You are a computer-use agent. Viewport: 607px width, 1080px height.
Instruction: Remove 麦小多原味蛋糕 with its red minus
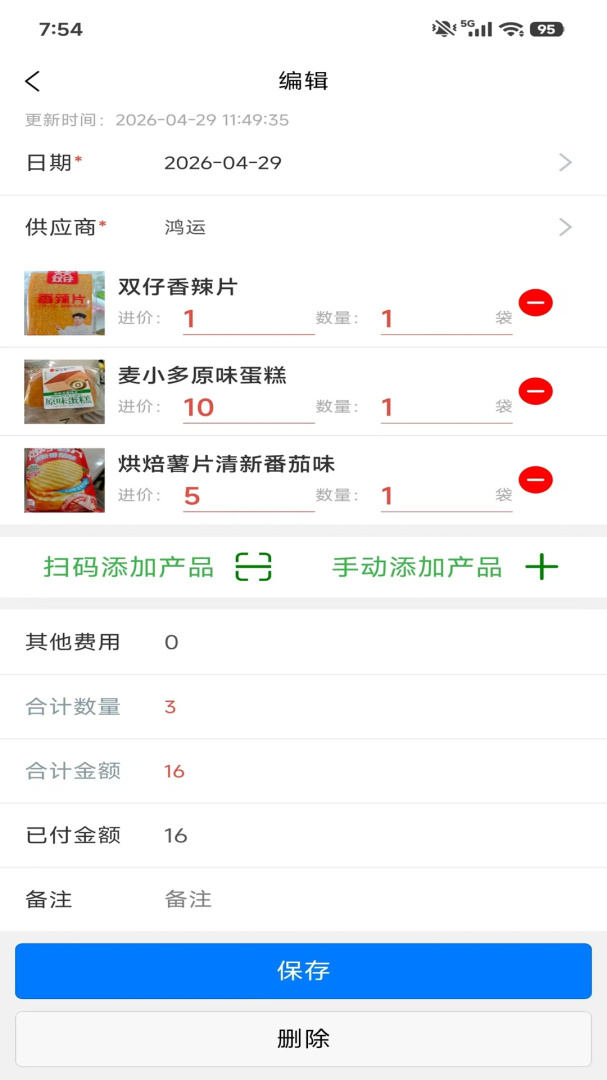535,391
